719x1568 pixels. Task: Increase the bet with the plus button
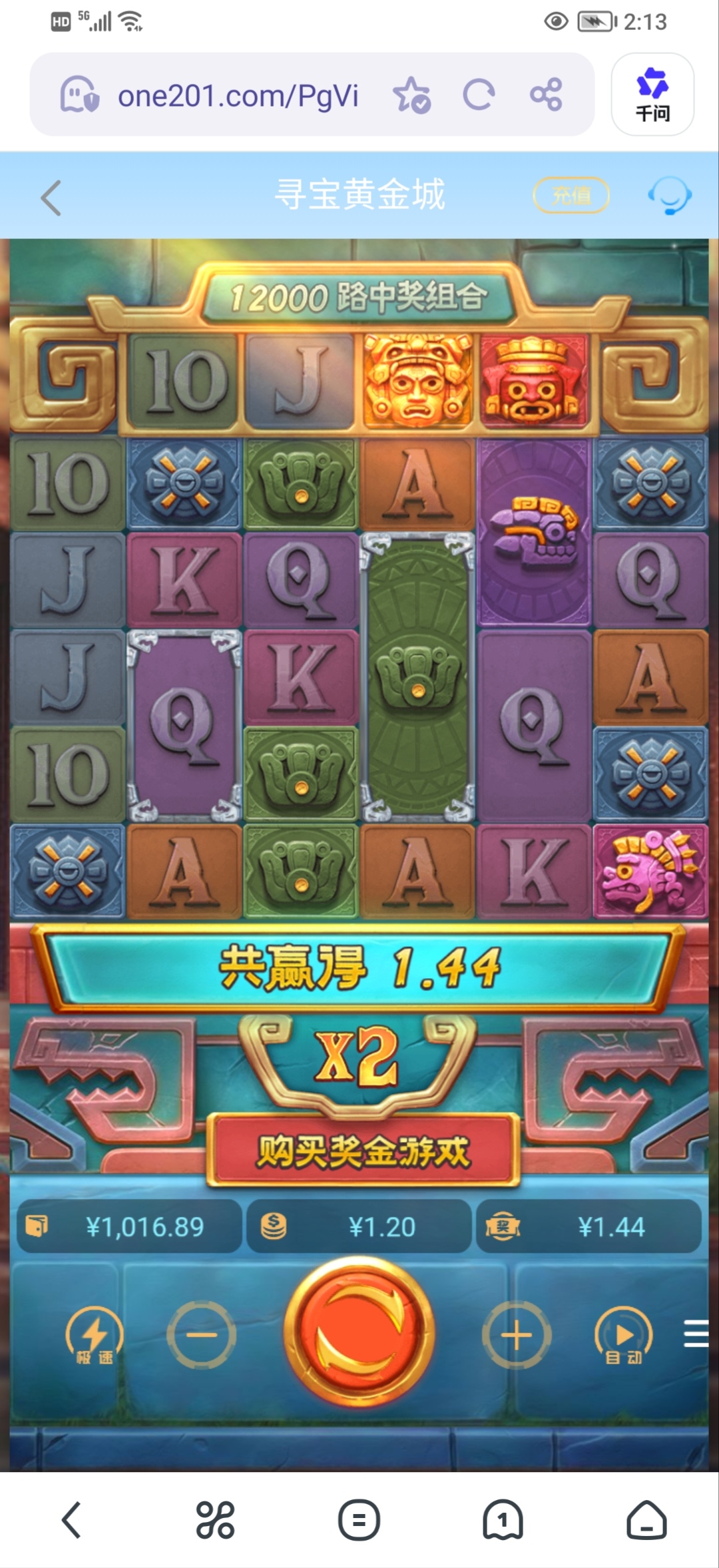click(516, 1334)
